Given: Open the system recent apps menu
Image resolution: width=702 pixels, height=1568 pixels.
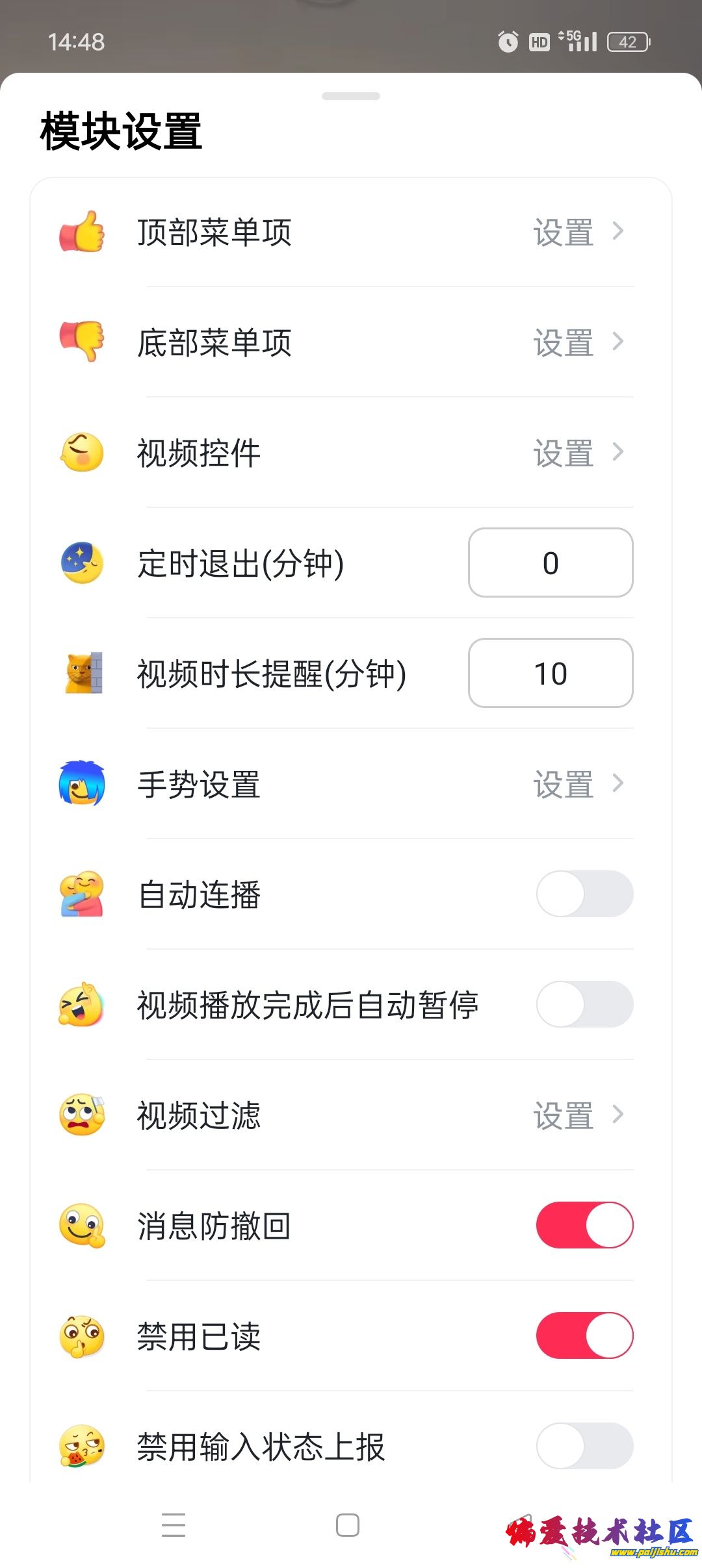Looking at the screenshot, I should 174,1525.
